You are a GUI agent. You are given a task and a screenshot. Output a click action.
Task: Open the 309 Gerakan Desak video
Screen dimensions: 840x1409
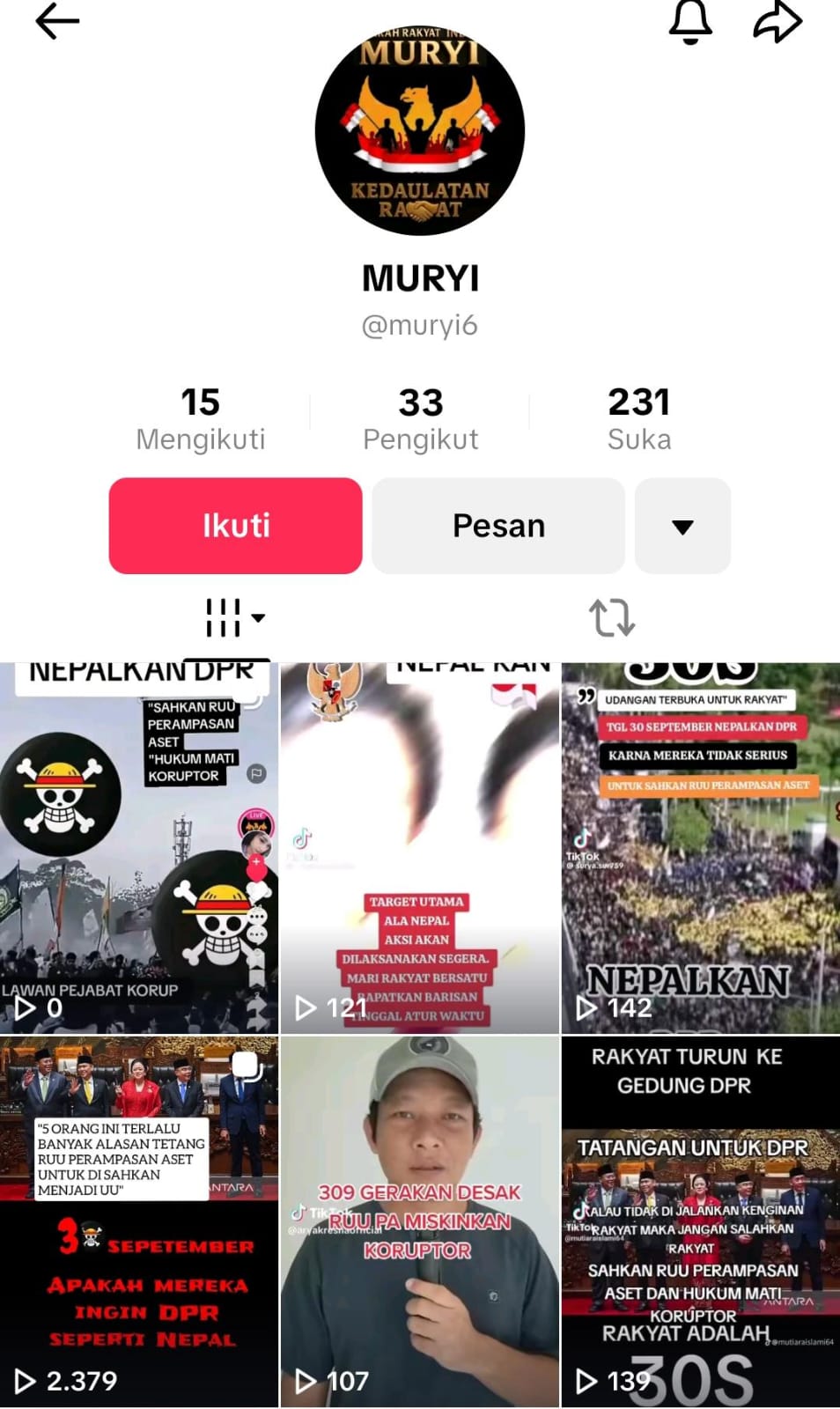pyautogui.click(x=420, y=1221)
